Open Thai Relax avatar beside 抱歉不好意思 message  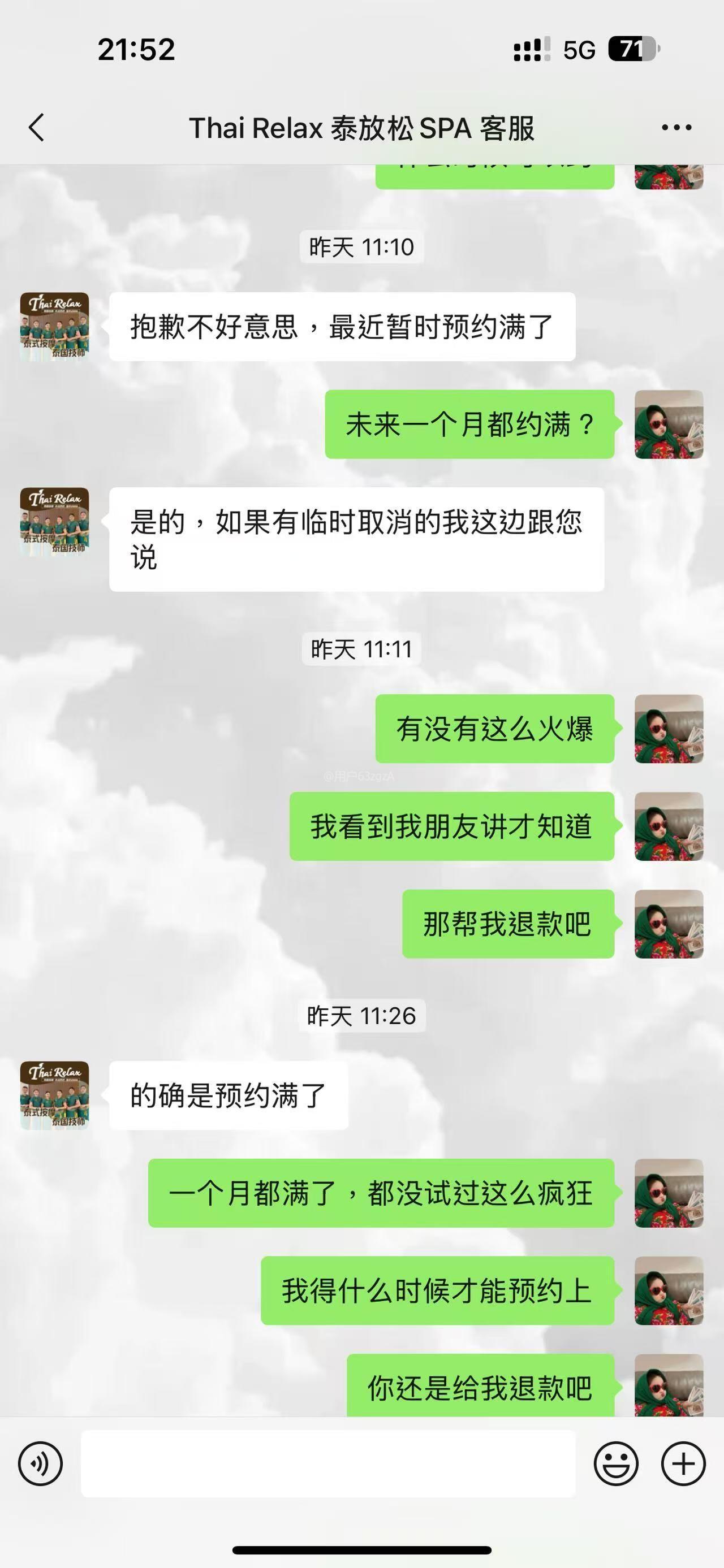pos(55,327)
